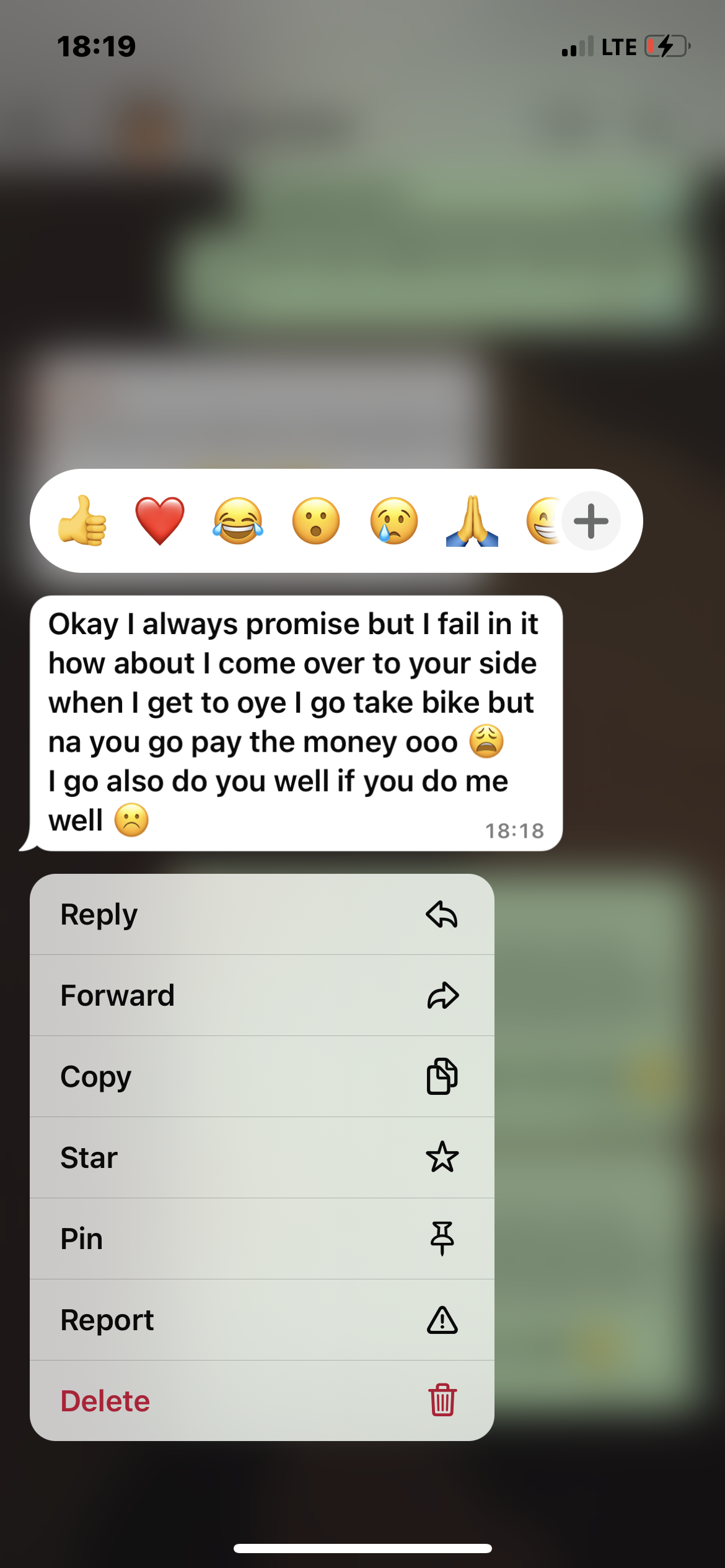React with the thumbs up emoji
Image resolution: width=725 pixels, height=1568 pixels.
click(82, 521)
